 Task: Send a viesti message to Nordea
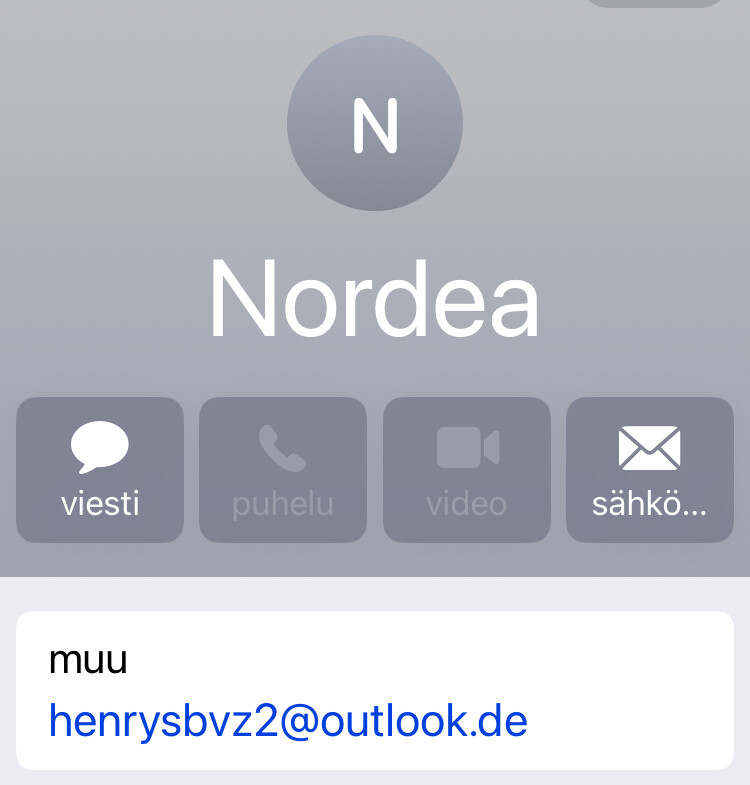[100, 470]
